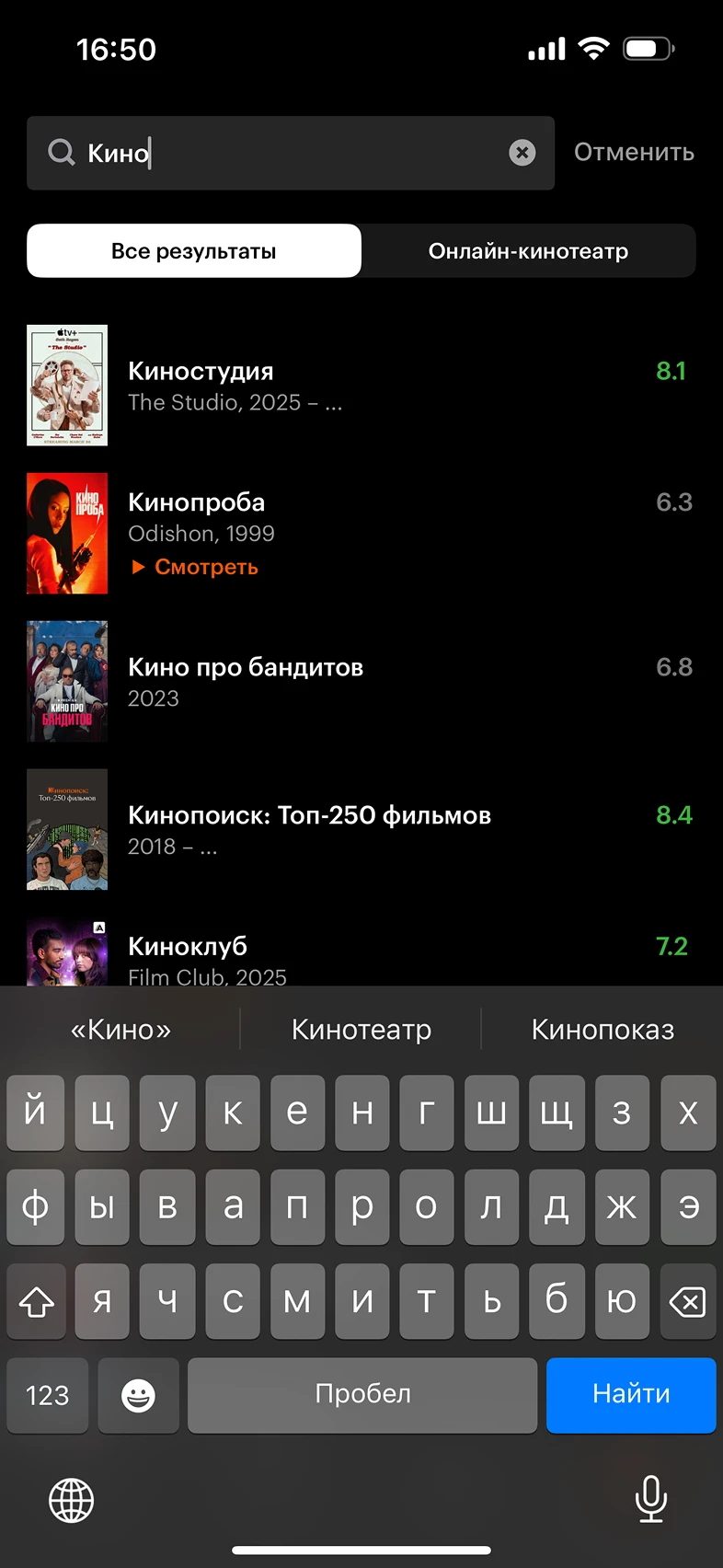Tap the backspace key on the keyboard
This screenshot has width=723, height=1568.
coord(687,1301)
